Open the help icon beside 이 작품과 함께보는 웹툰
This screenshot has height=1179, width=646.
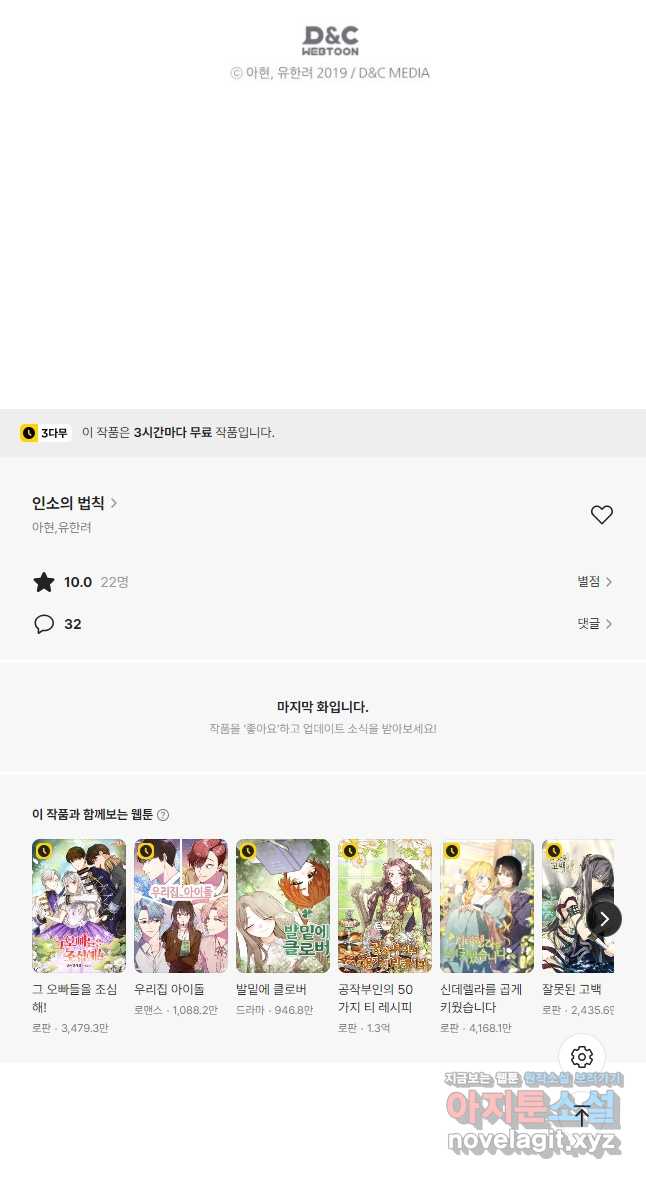point(163,815)
